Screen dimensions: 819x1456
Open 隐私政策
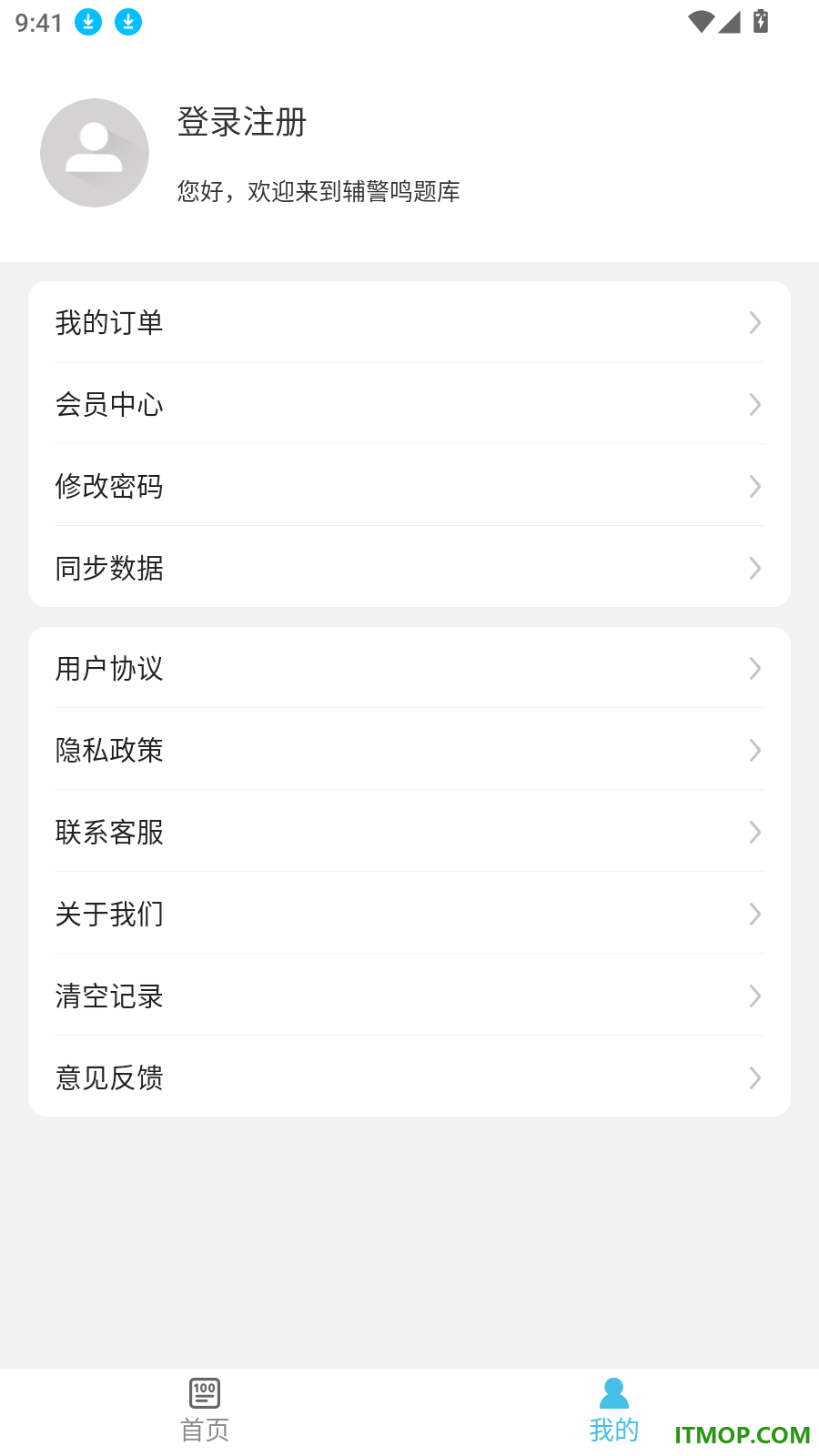point(409,750)
